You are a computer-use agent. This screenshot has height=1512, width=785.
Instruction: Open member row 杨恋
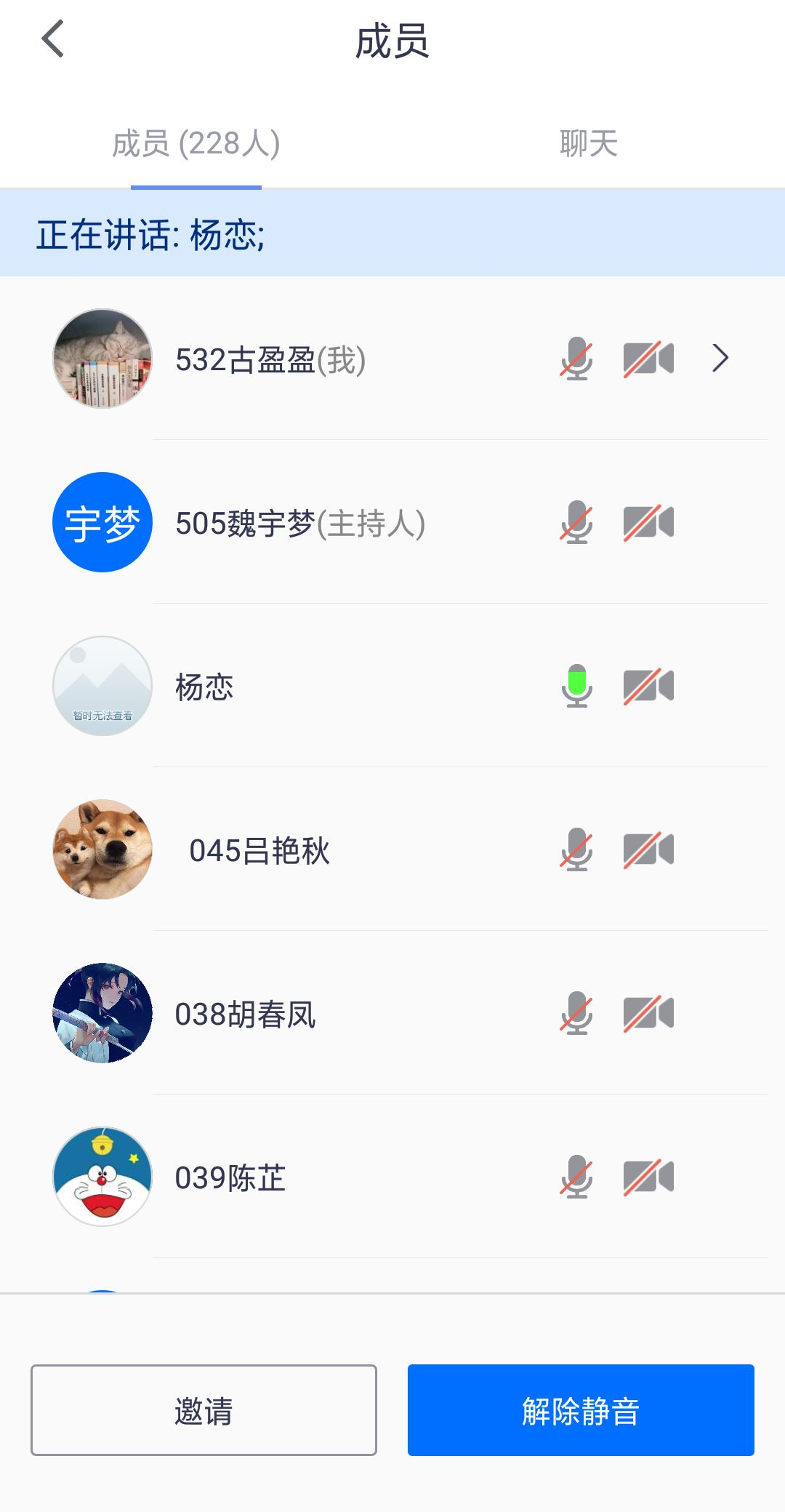pos(205,687)
